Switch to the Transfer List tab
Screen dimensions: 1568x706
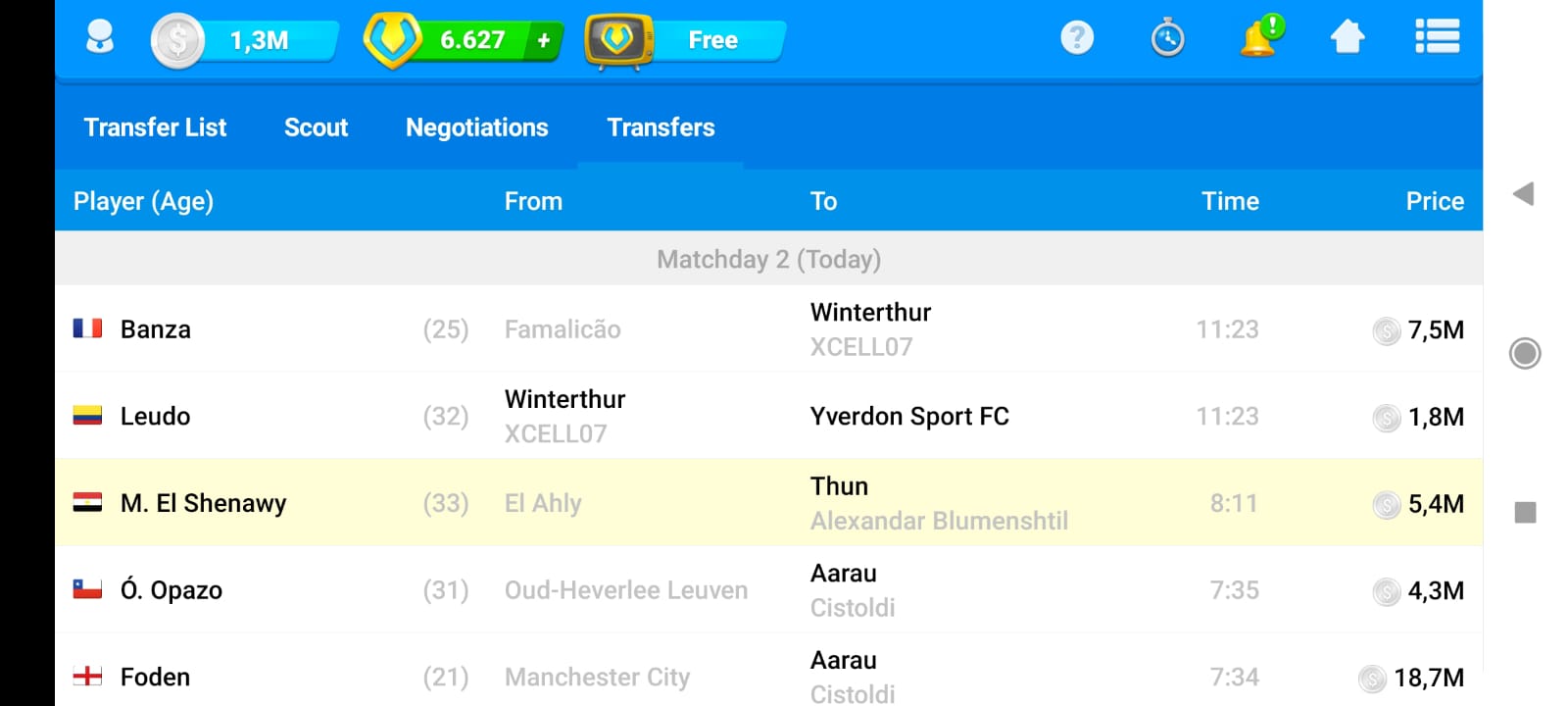(x=155, y=127)
